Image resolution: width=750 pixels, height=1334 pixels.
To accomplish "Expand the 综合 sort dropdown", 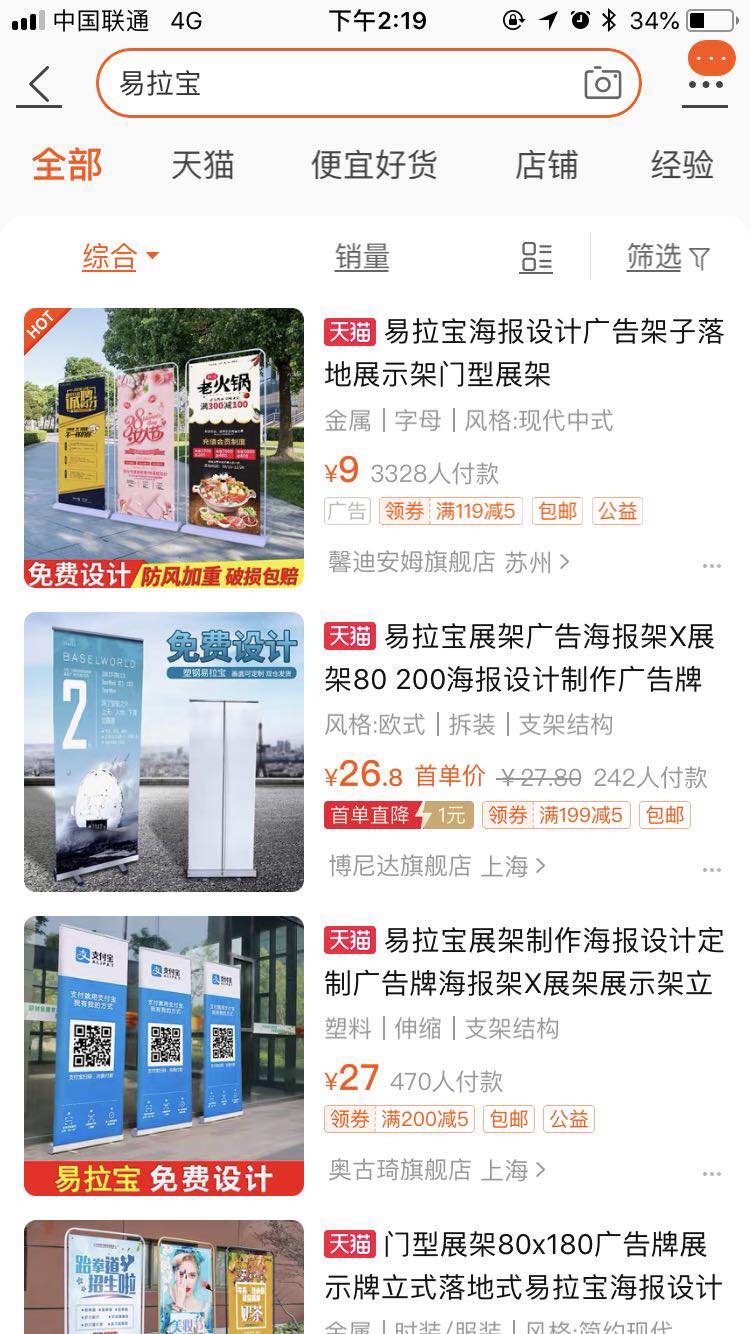I will pyautogui.click(x=120, y=257).
